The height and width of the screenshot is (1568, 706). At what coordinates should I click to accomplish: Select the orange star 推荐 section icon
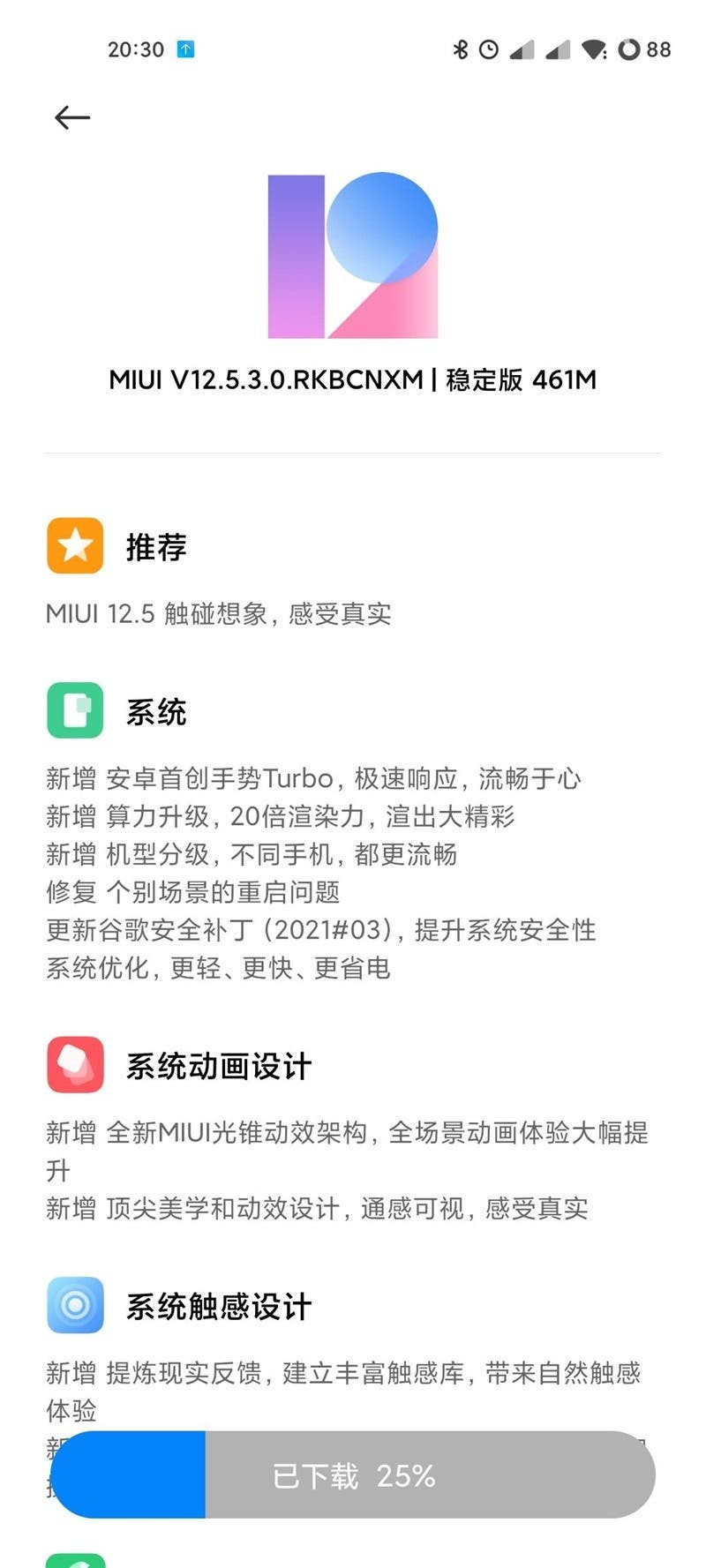[x=75, y=547]
